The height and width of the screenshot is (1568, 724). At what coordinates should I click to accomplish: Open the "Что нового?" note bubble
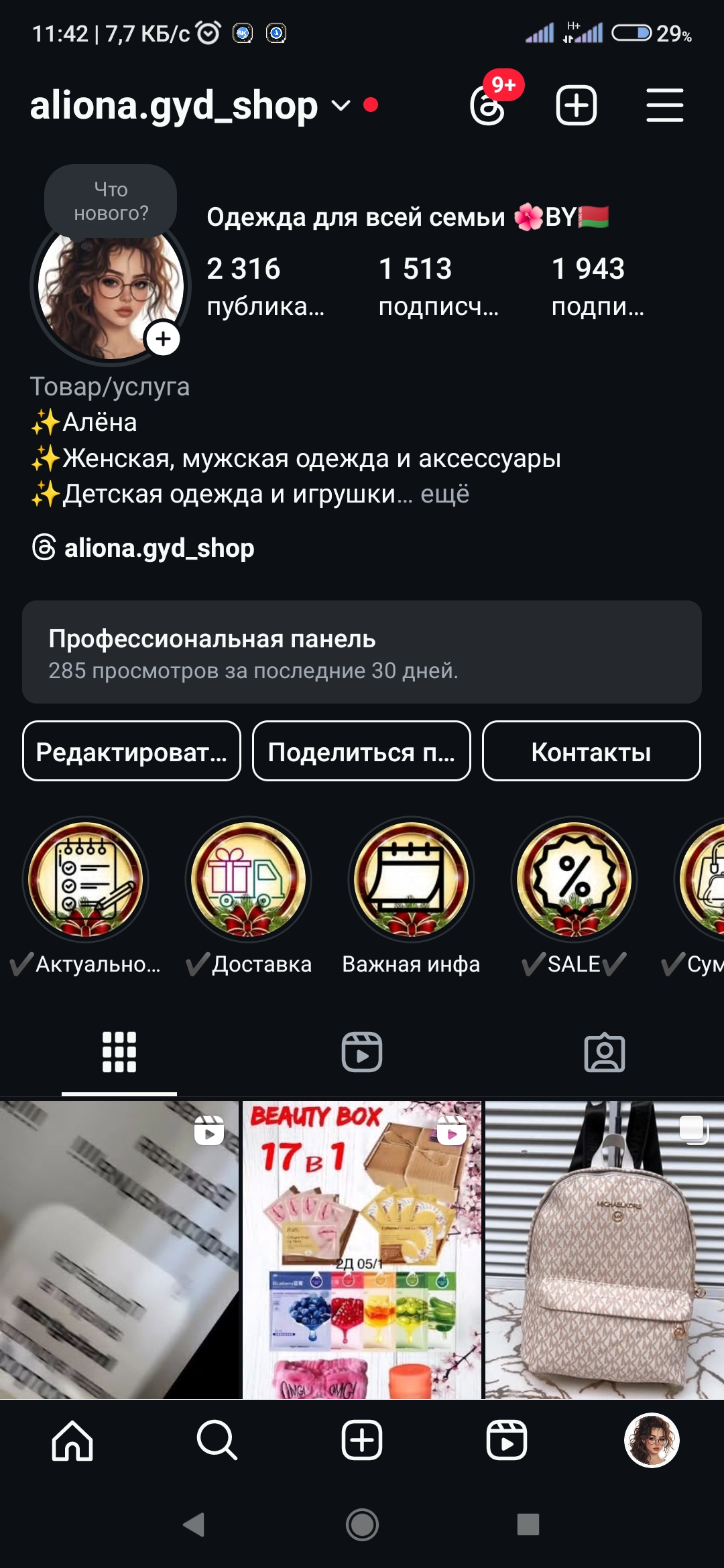pos(111,201)
